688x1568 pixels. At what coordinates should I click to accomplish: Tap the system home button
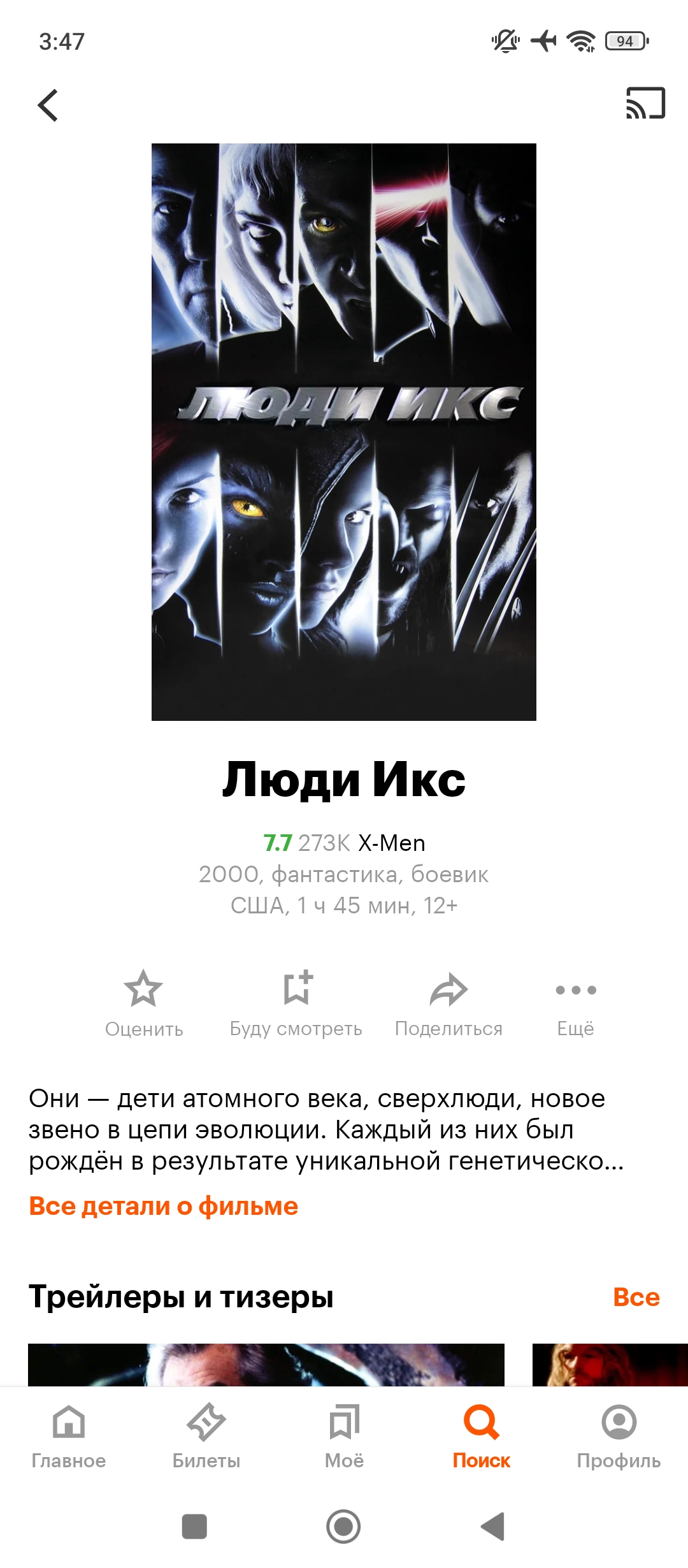coord(343,1527)
